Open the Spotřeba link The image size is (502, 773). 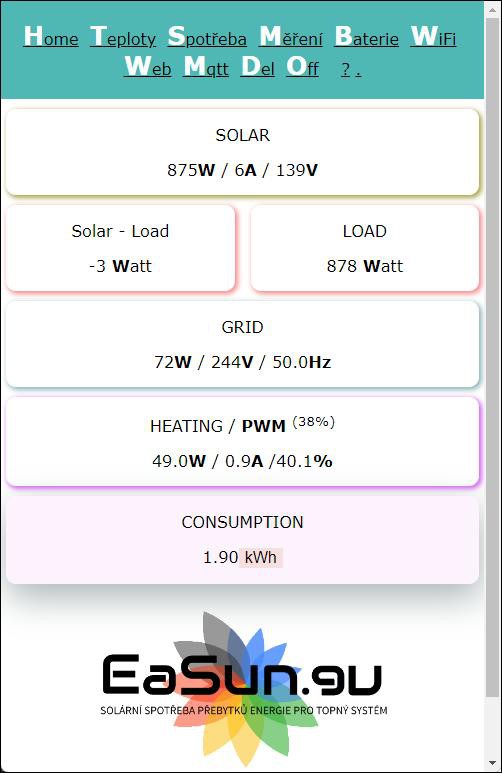tap(207, 37)
